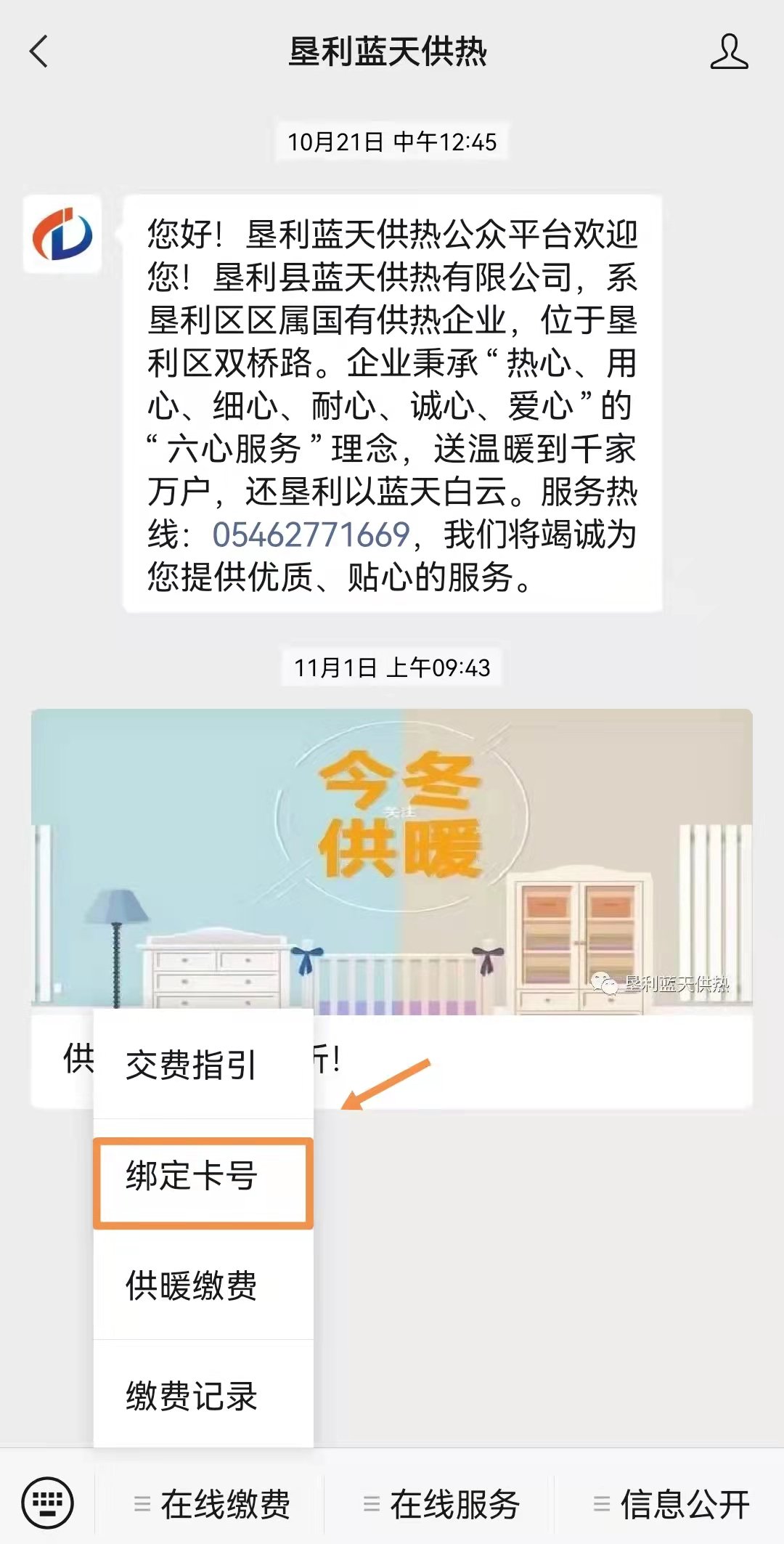Open the official account profile icon

coord(728,52)
